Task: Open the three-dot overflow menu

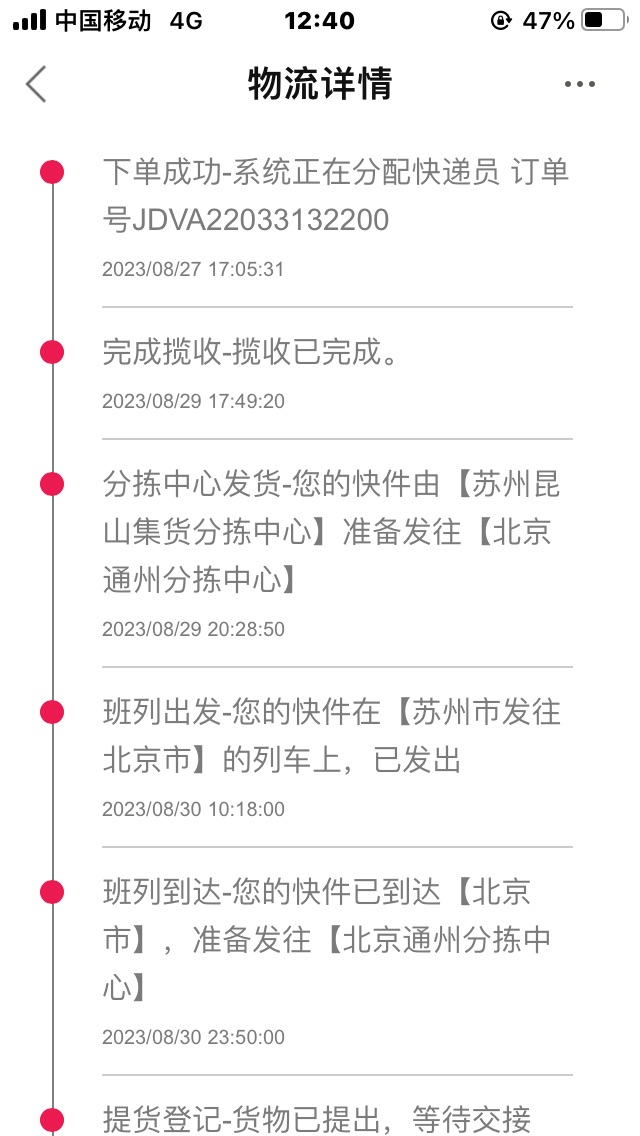Action: click(x=580, y=84)
